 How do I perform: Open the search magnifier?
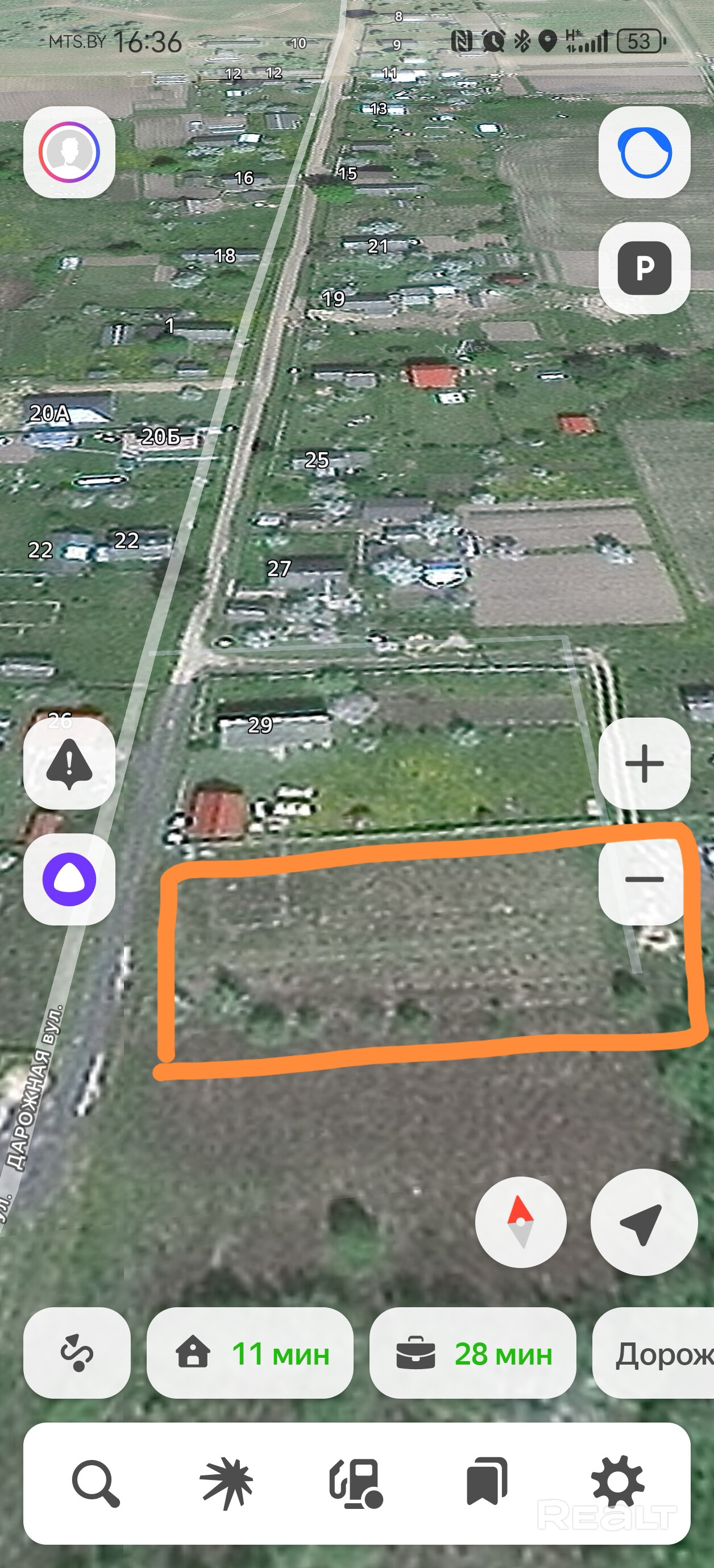click(96, 1483)
